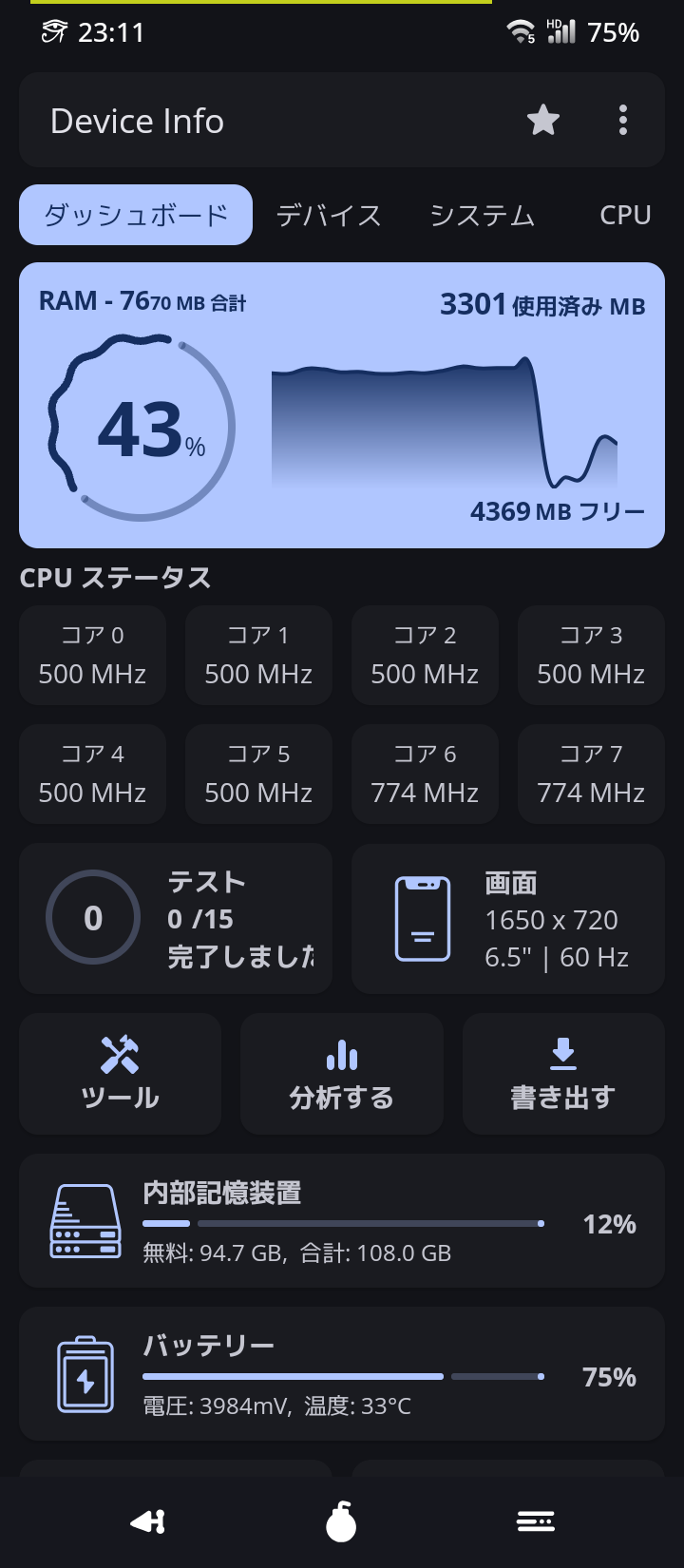This screenshot has height=1568, width=684.
Task: Open the 画面 display info card
Action: point(507,919)
